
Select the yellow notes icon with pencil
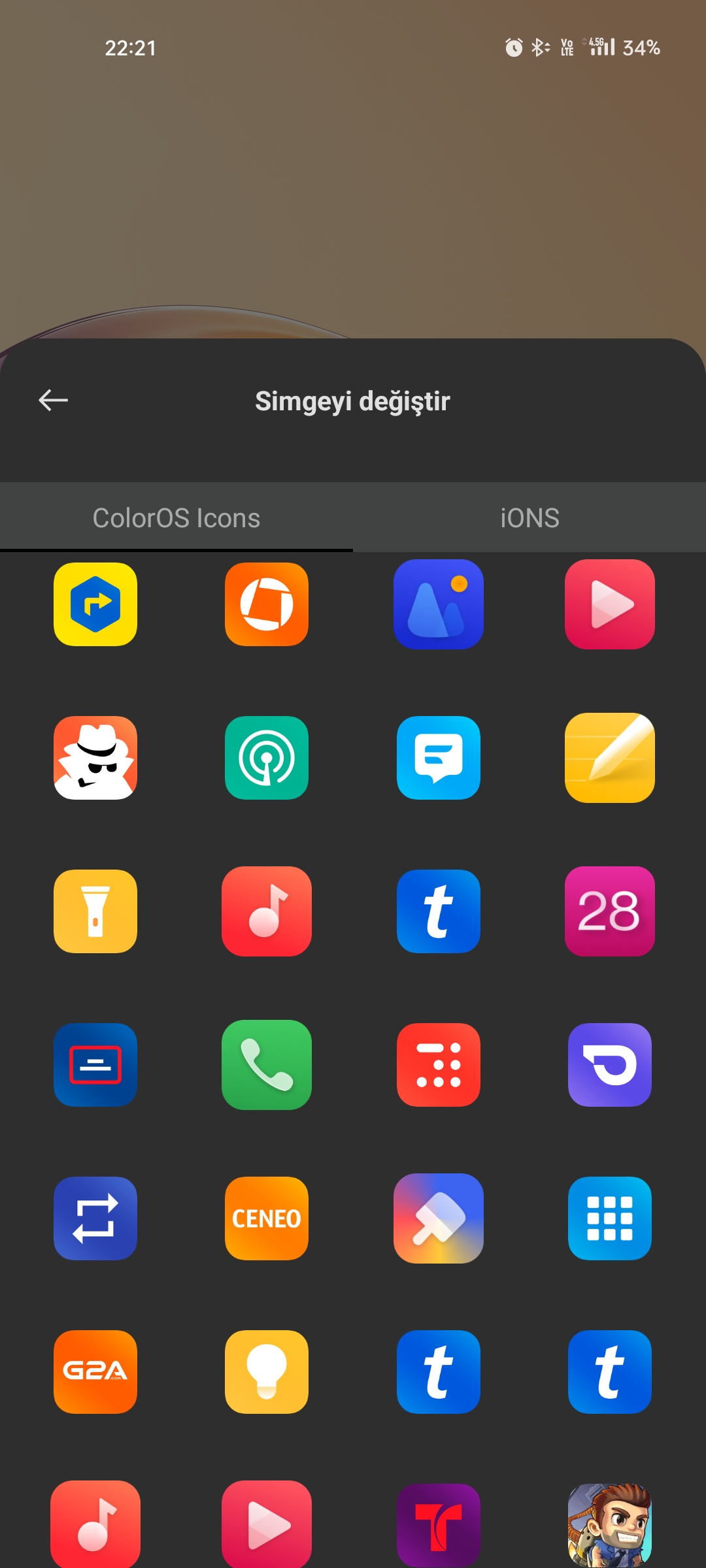pos(610,758)
